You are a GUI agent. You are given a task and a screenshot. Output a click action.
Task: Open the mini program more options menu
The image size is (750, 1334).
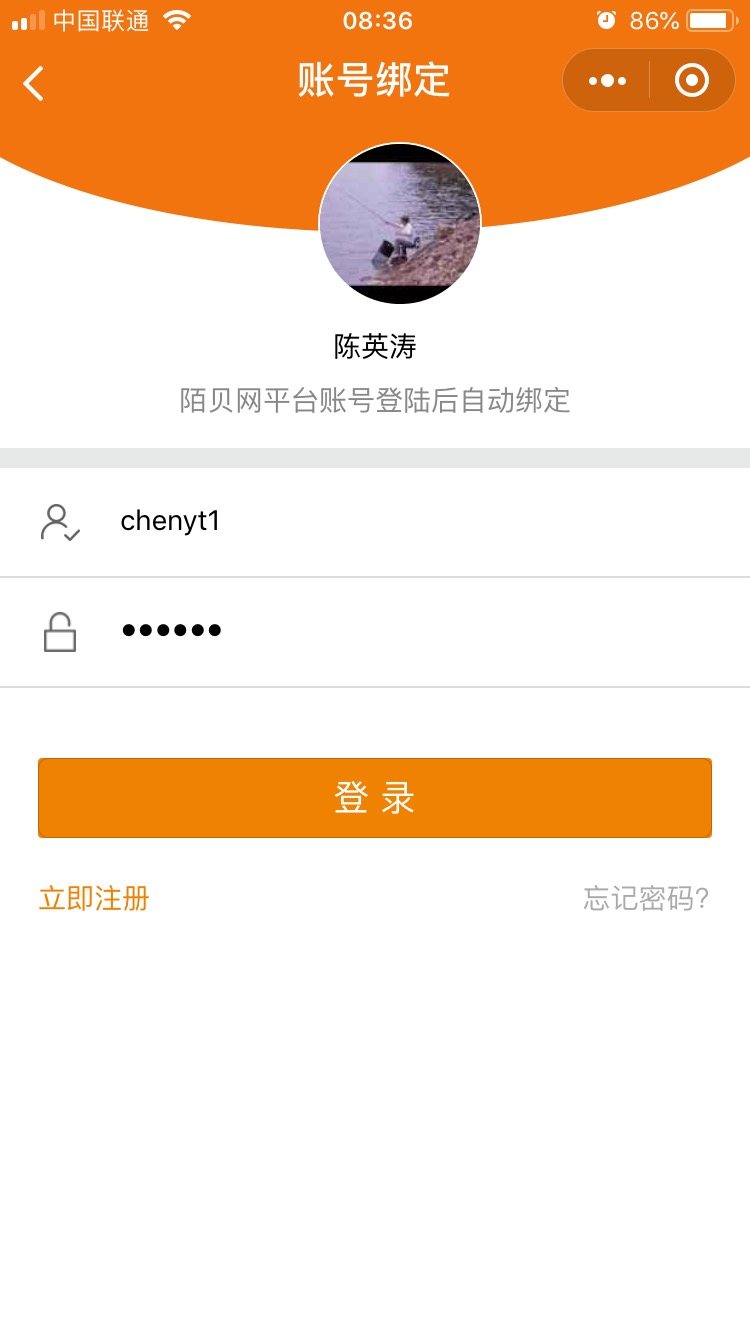[x=607, y=81]
